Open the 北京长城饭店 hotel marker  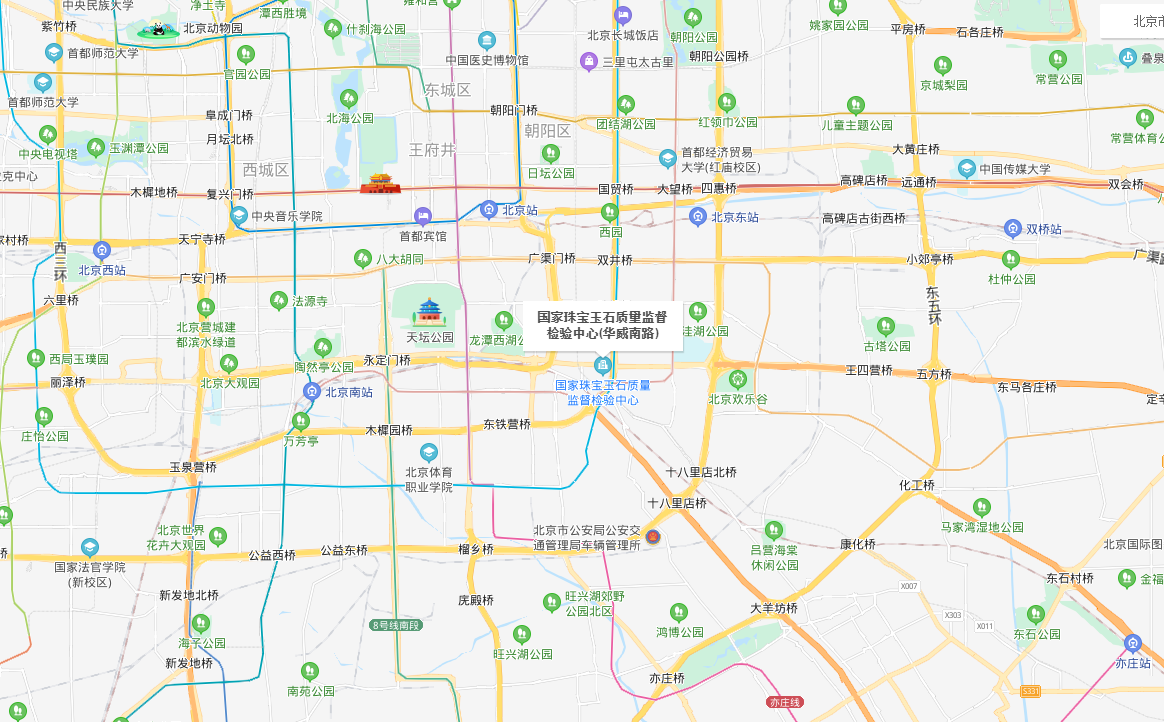(623, 15)
